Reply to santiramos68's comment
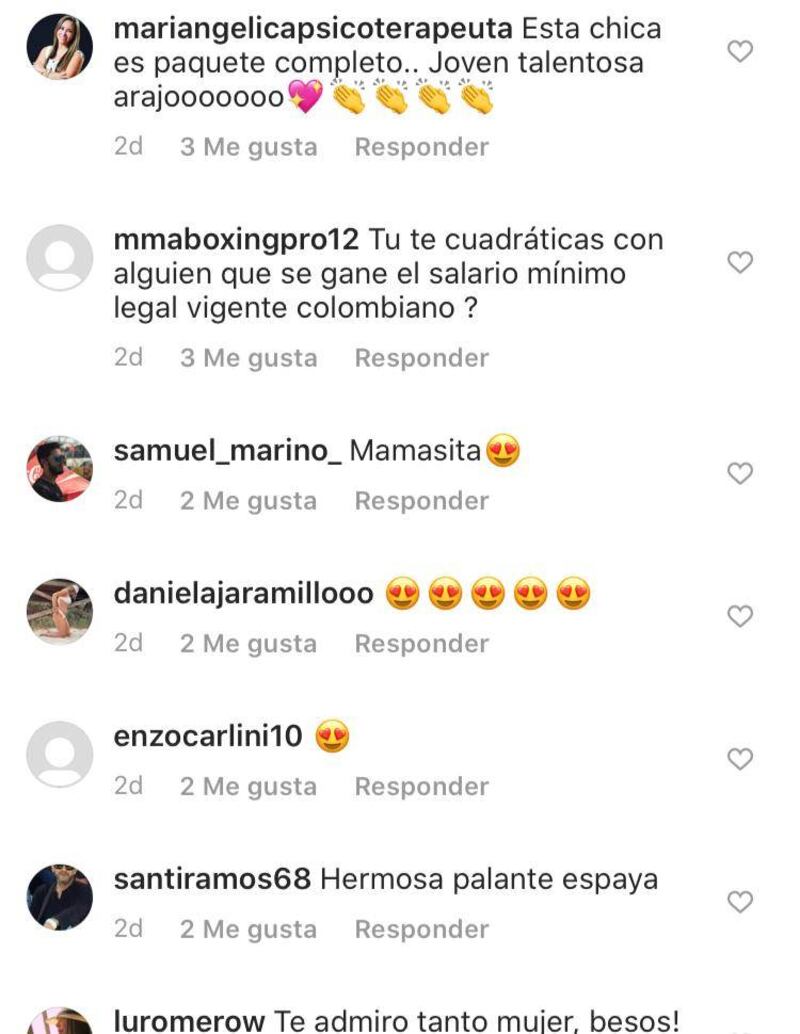The width and height of the screenshot is (800, 1034). click(x=421, y=930)
